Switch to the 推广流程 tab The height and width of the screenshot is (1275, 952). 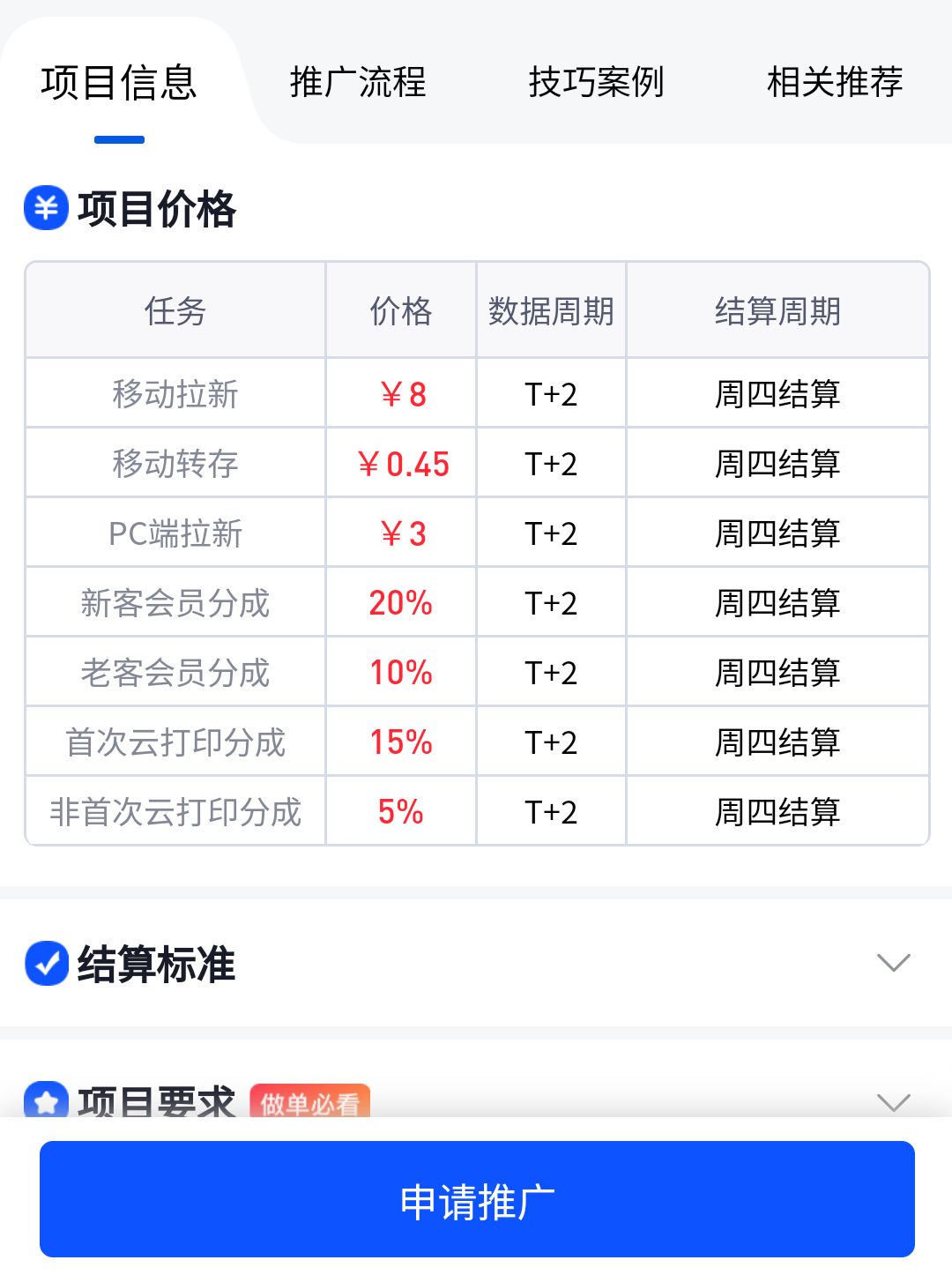(x=357, y=82)
